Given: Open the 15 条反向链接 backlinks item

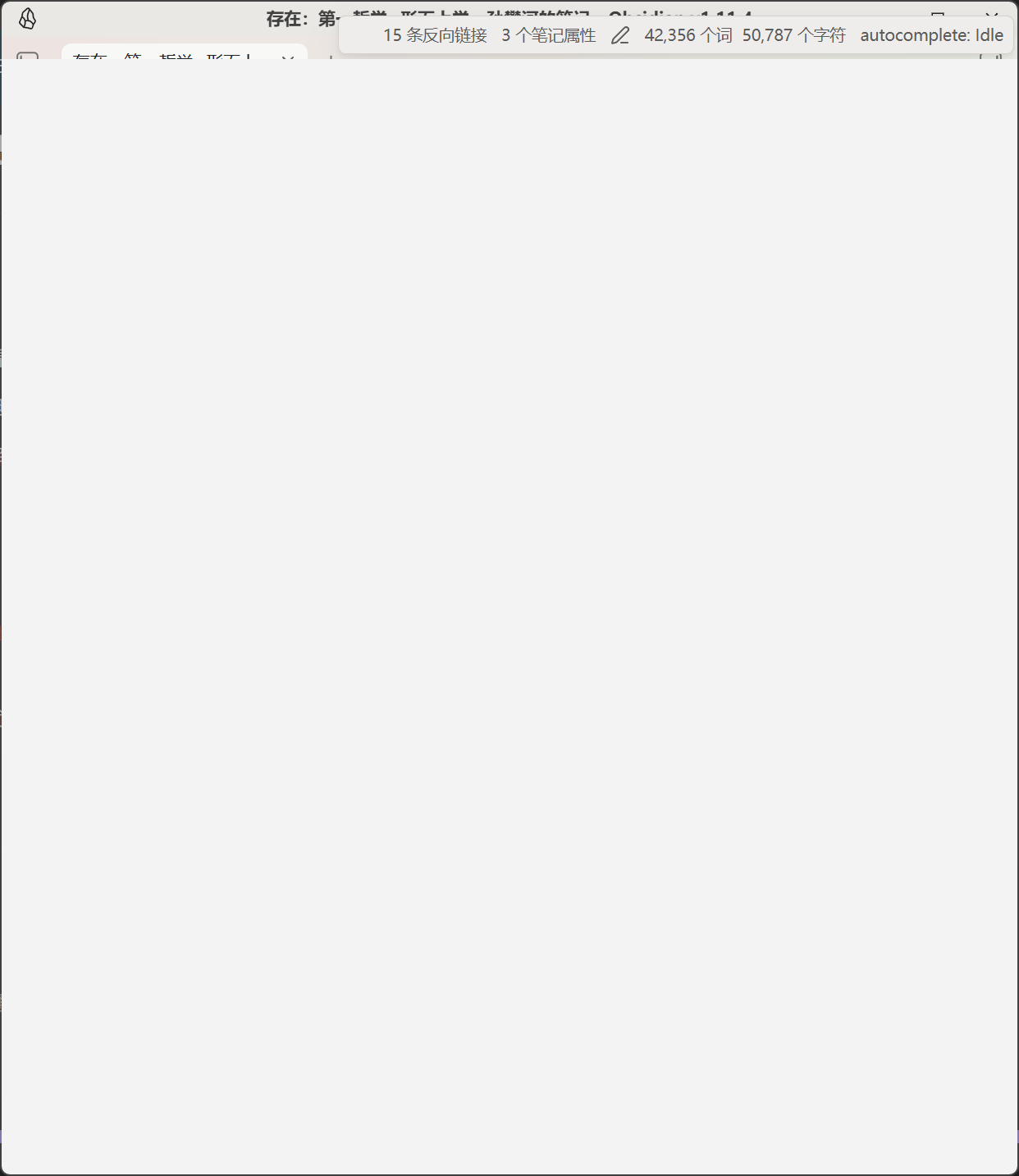Looking at the screenshot, I should [x=435, y=35].
